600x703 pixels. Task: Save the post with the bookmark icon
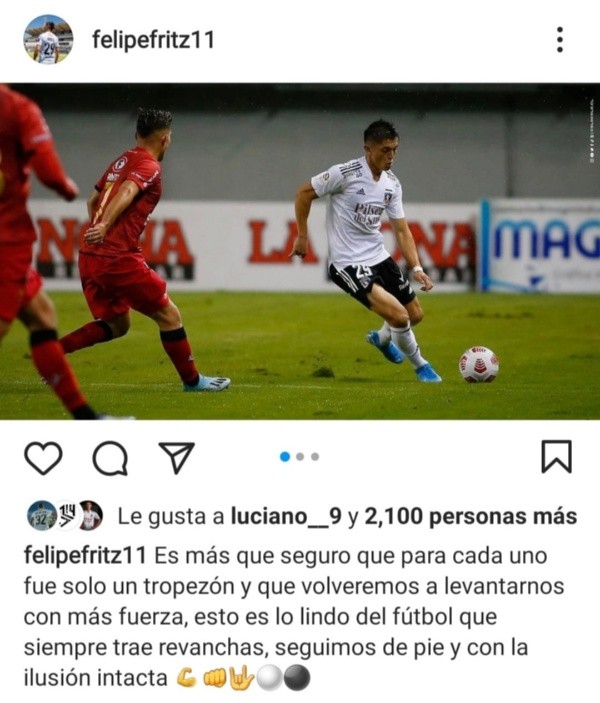click(556, 457)
